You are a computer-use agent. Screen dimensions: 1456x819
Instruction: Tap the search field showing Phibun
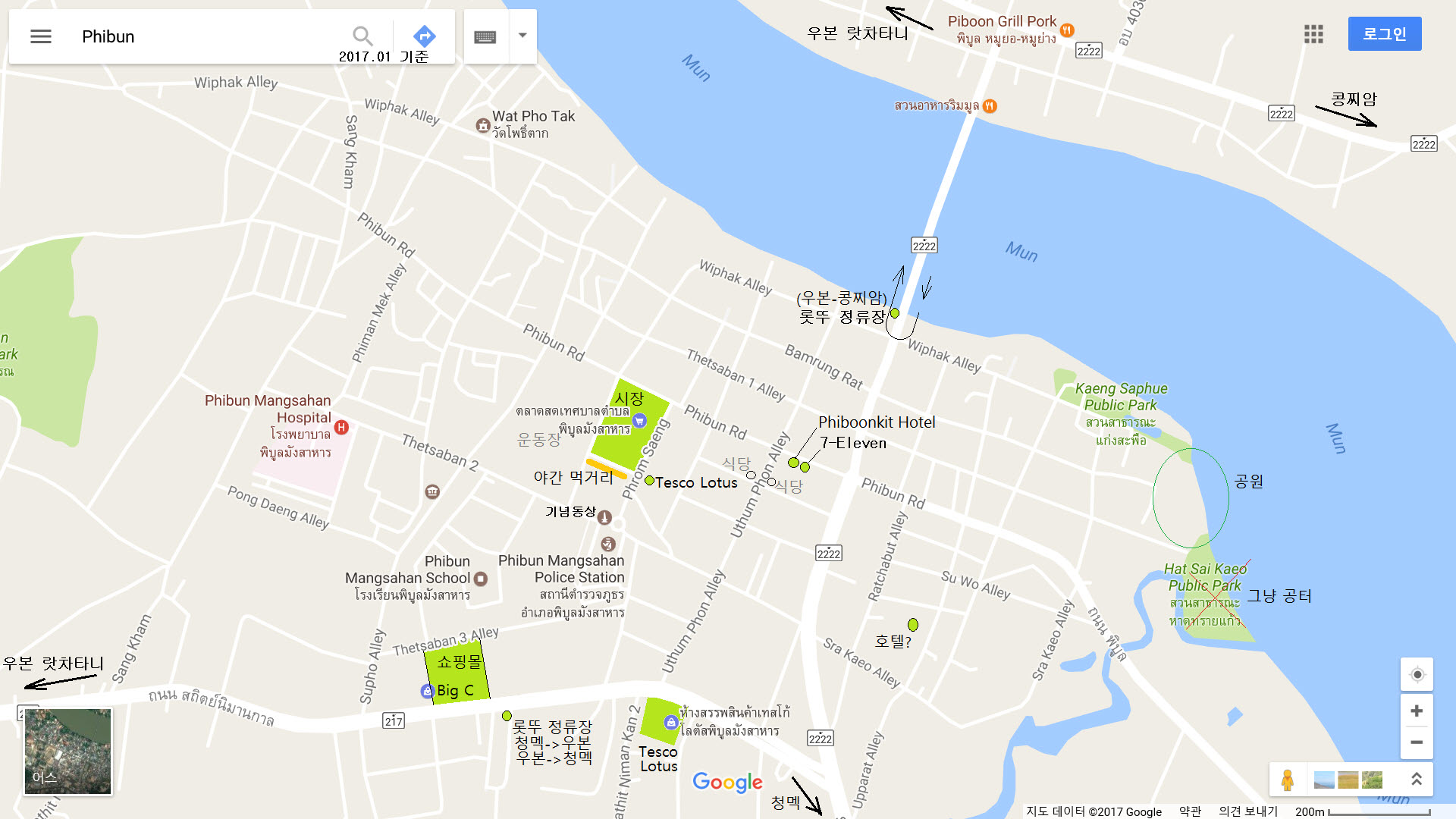(x=205, y=36)
